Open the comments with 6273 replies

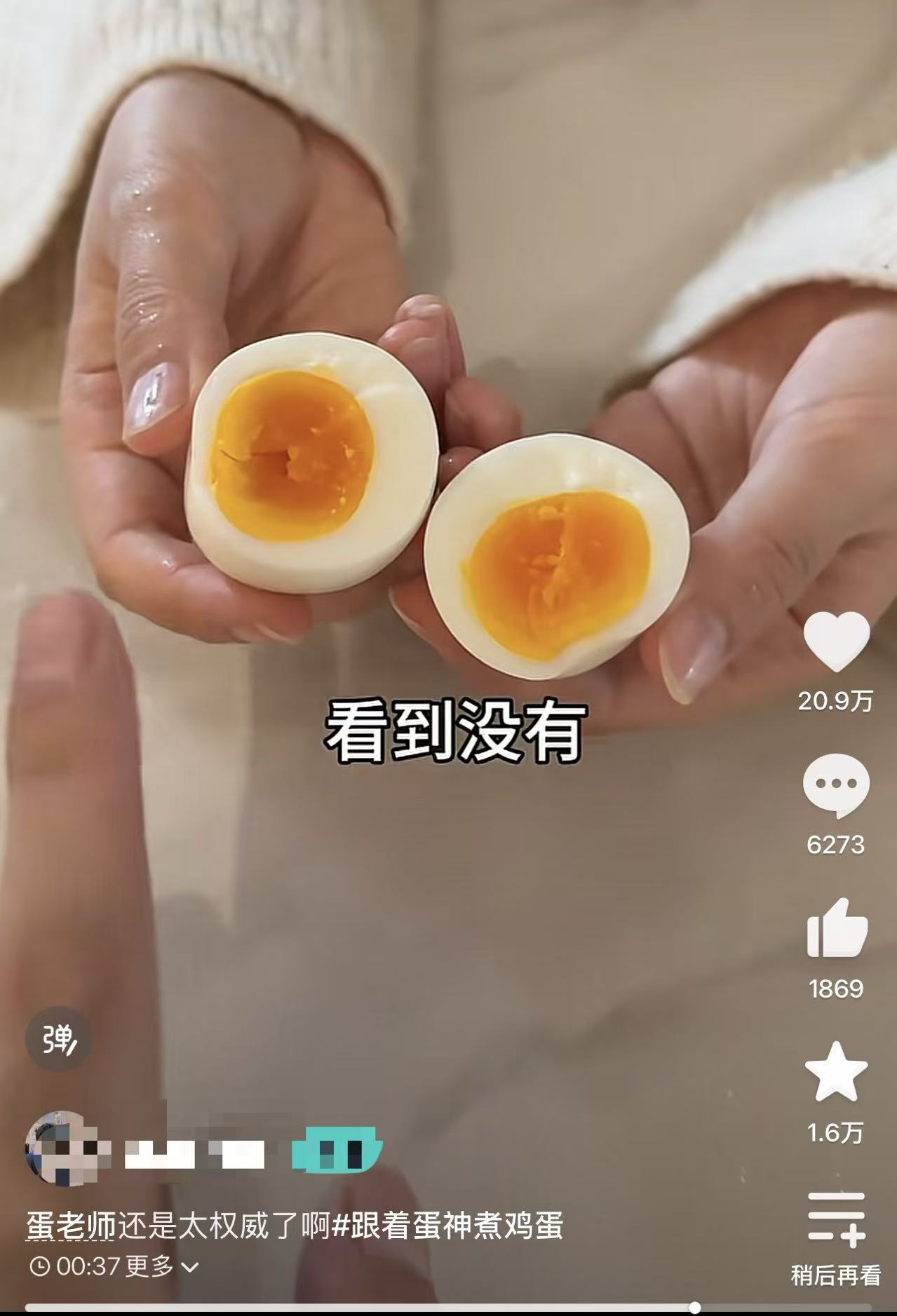click(x=835, y=786)
